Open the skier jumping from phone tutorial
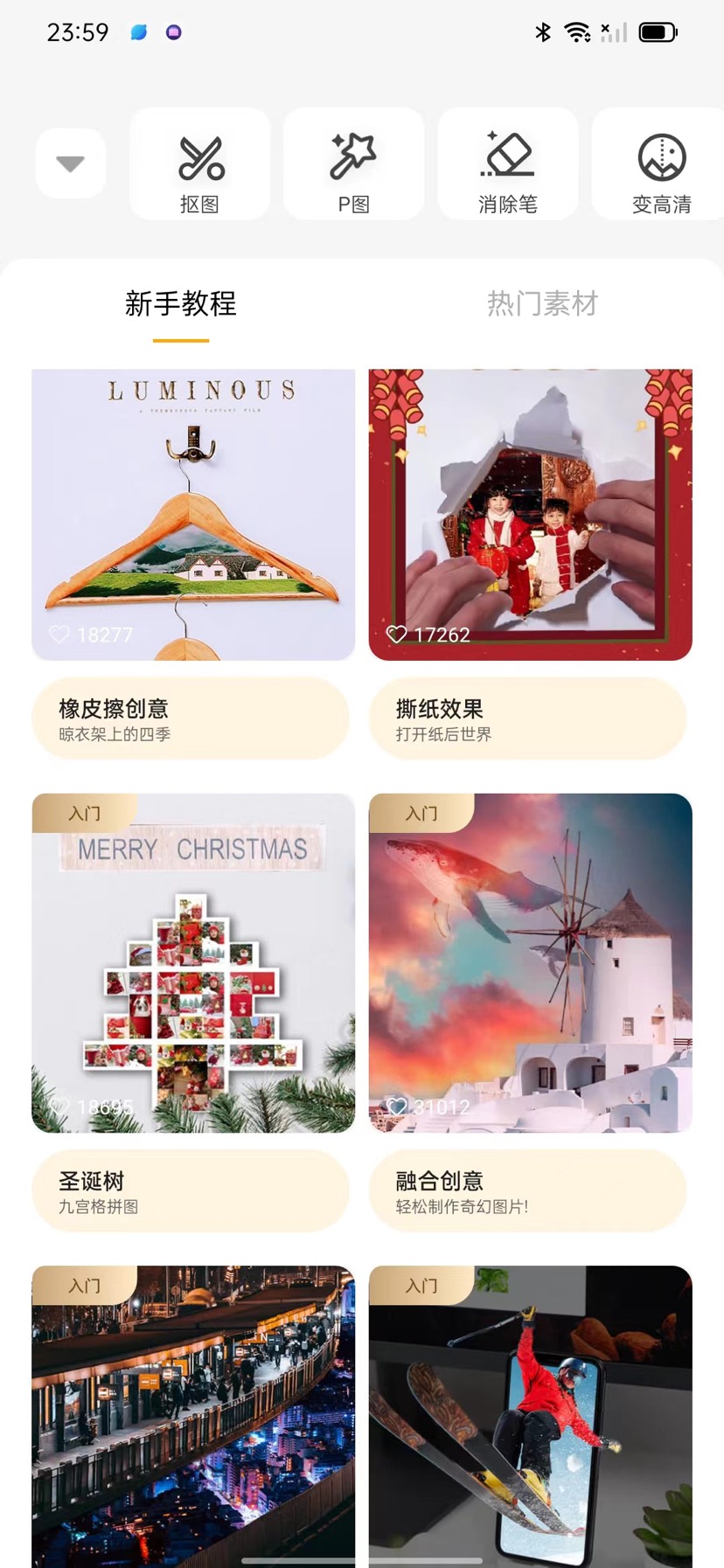Image resolution: width=724 pixels, height=1568 pixels. (x=530, y=1416)
